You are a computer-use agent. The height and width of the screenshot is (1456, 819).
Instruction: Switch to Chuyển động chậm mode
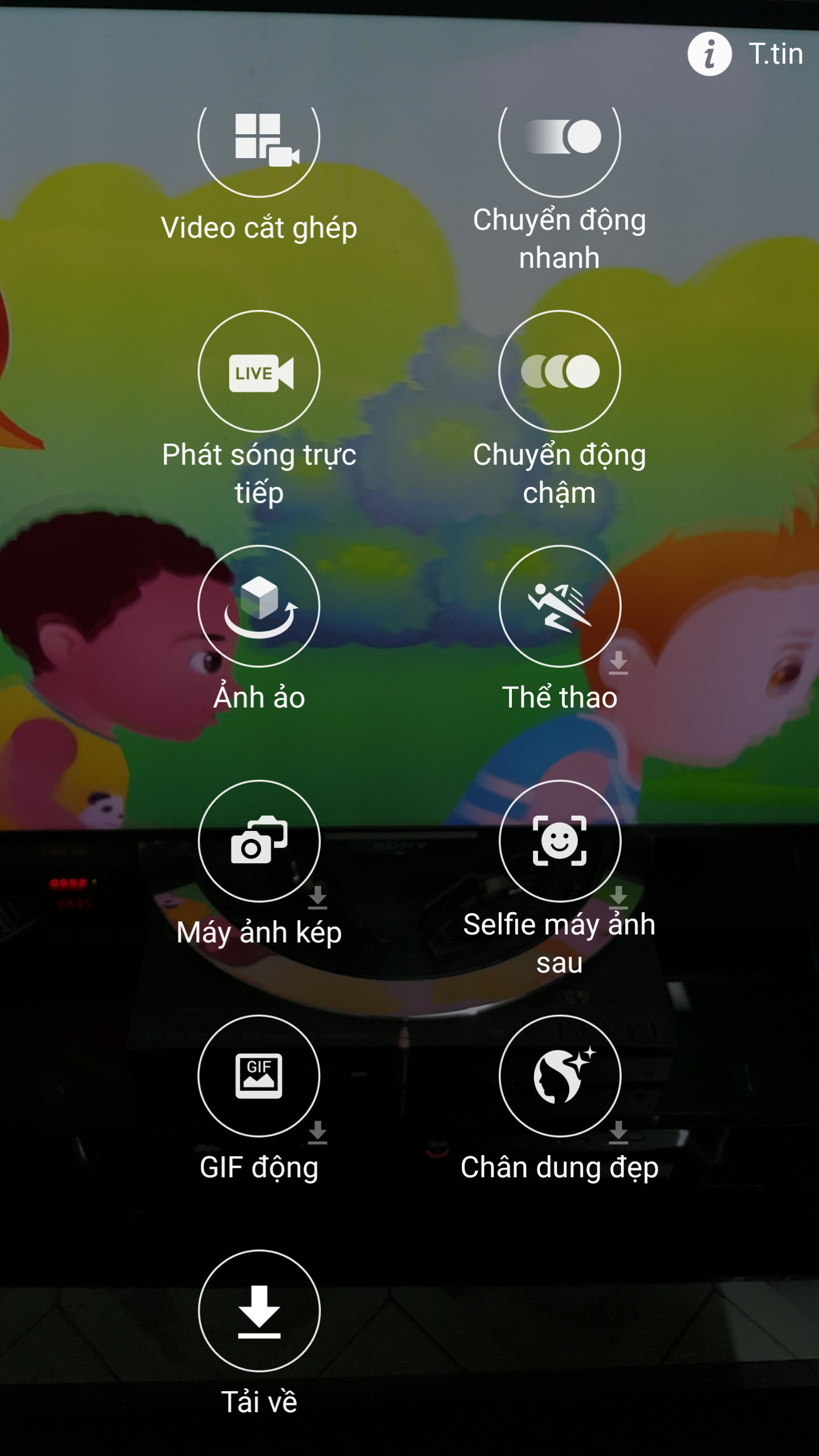pos(559,371)
